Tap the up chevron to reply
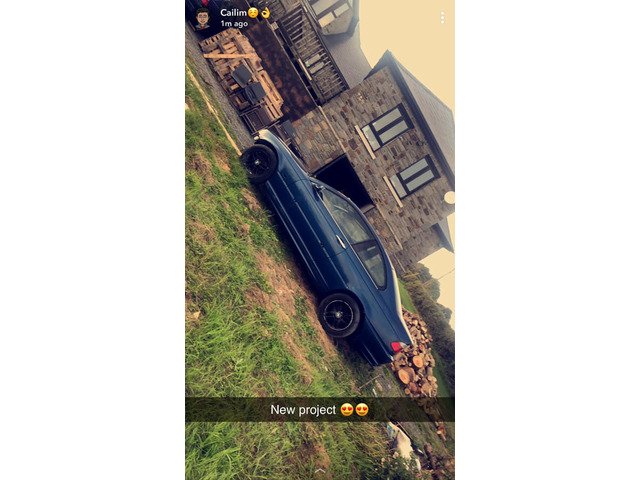This screenshot has width=640, height=480. tap(320, 471)
